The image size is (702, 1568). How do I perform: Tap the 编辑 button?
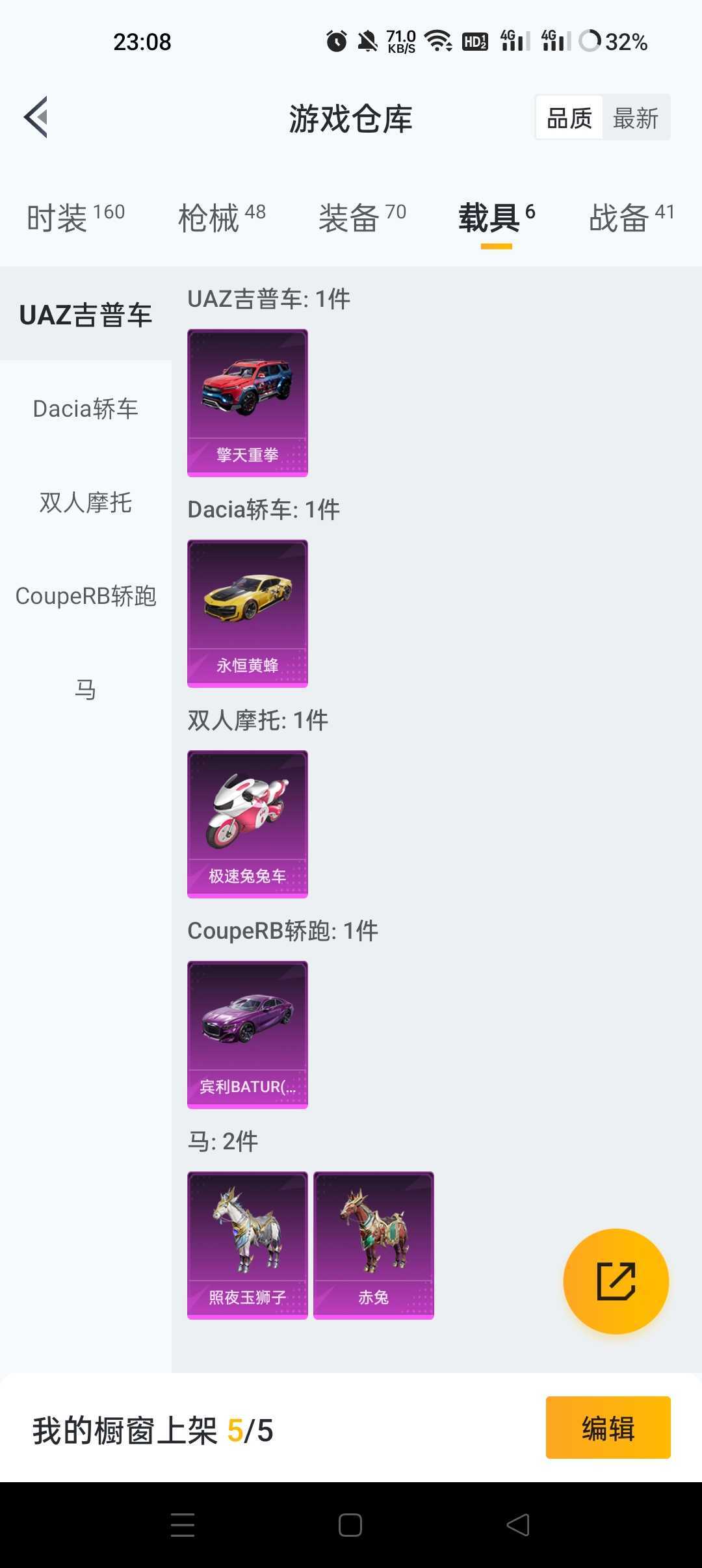[x=608, y=1428]
